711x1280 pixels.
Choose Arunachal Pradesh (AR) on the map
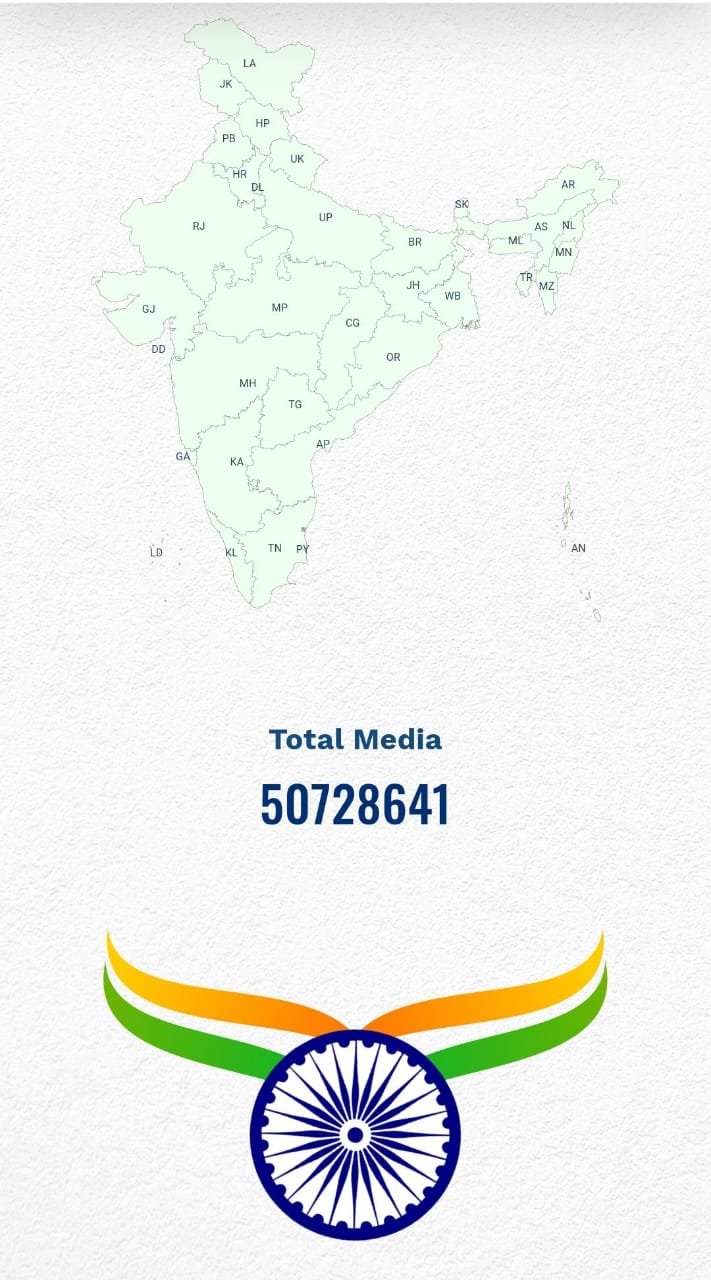coord(568,185)
